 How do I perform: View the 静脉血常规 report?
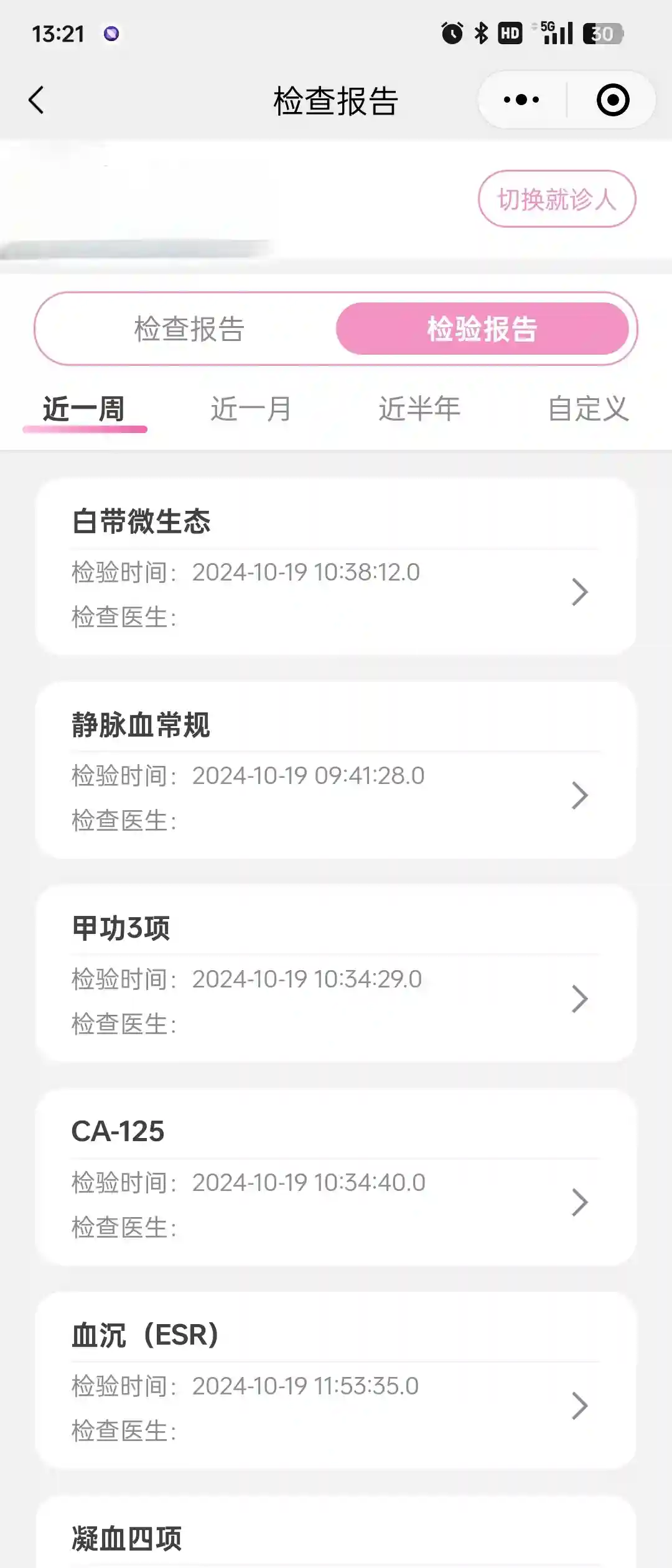pyautogui.click(x=336, y=770)
